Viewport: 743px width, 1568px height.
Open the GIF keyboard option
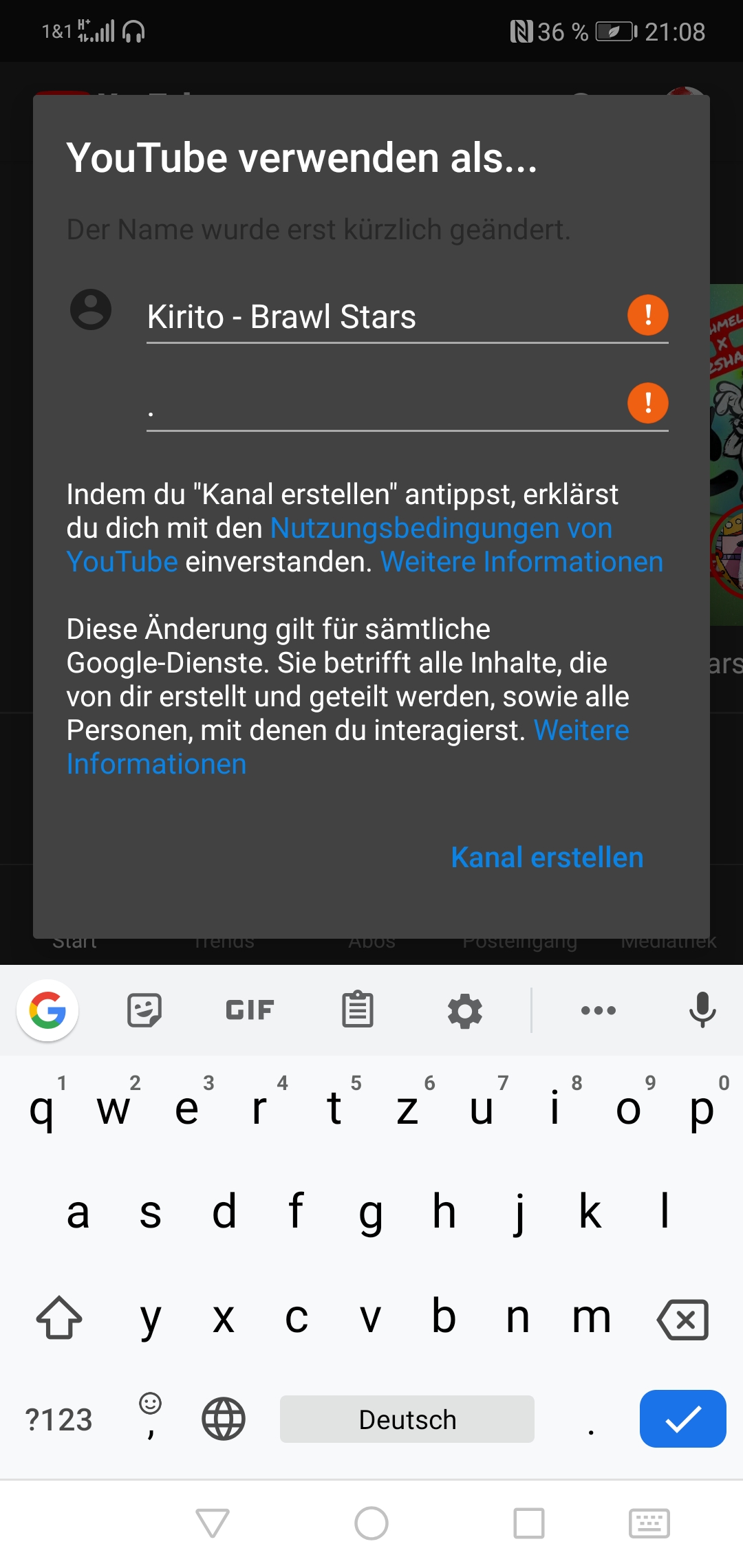[x=250, y=1010]
